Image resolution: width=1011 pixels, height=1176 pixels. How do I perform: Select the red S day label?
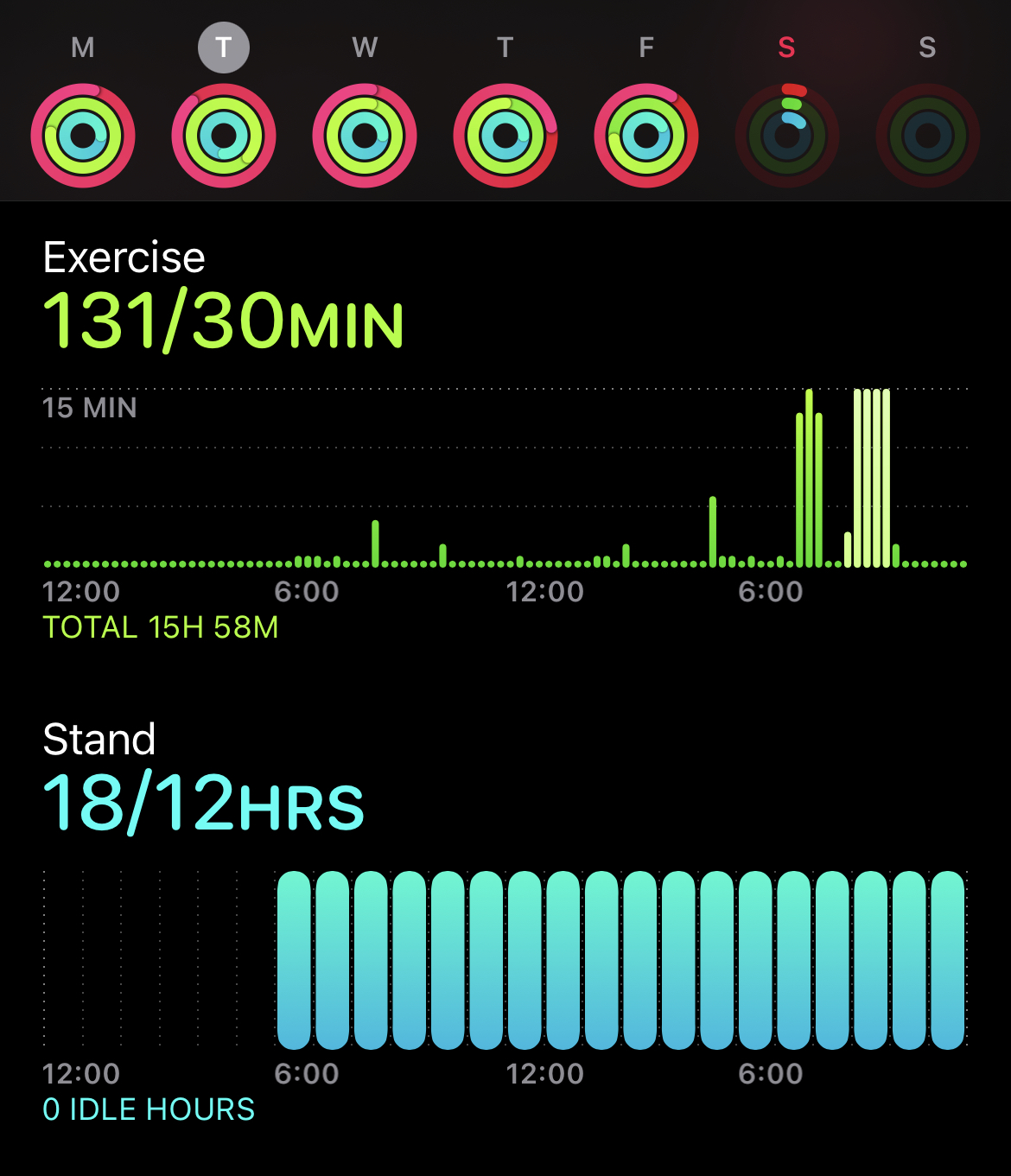point(787,48)
